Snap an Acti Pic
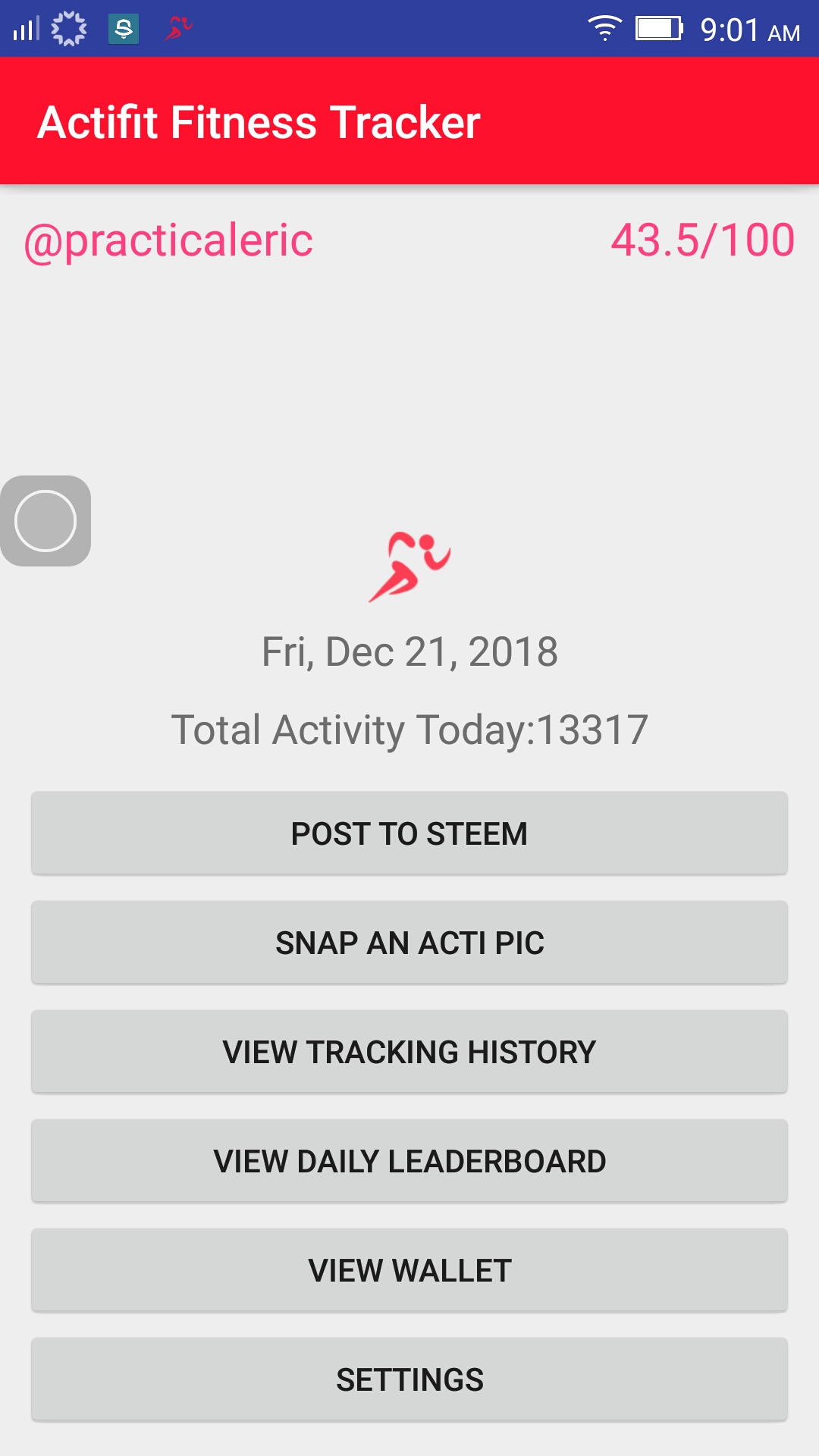 409,943
